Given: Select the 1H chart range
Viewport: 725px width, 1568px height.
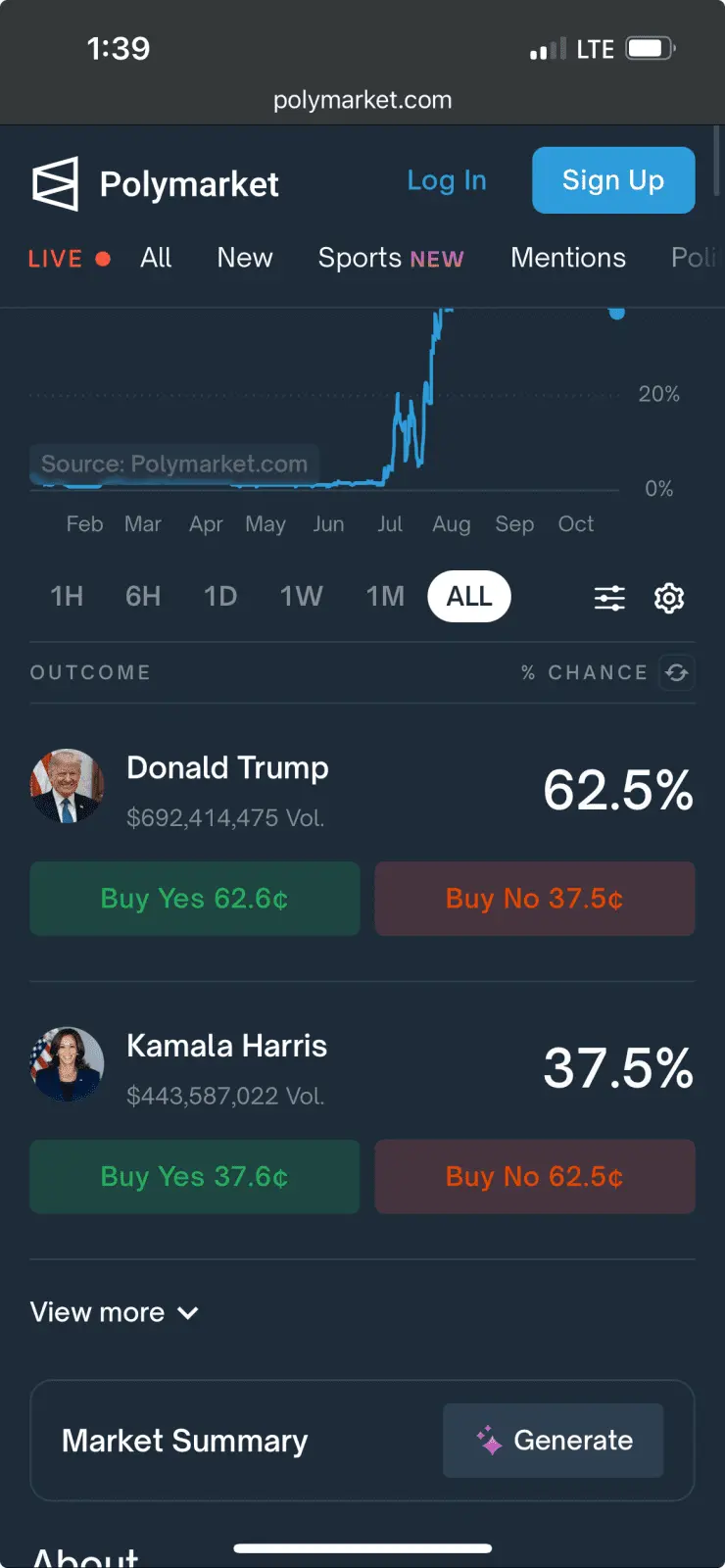Looking at the screenshot, I should (x=67, y=596).
